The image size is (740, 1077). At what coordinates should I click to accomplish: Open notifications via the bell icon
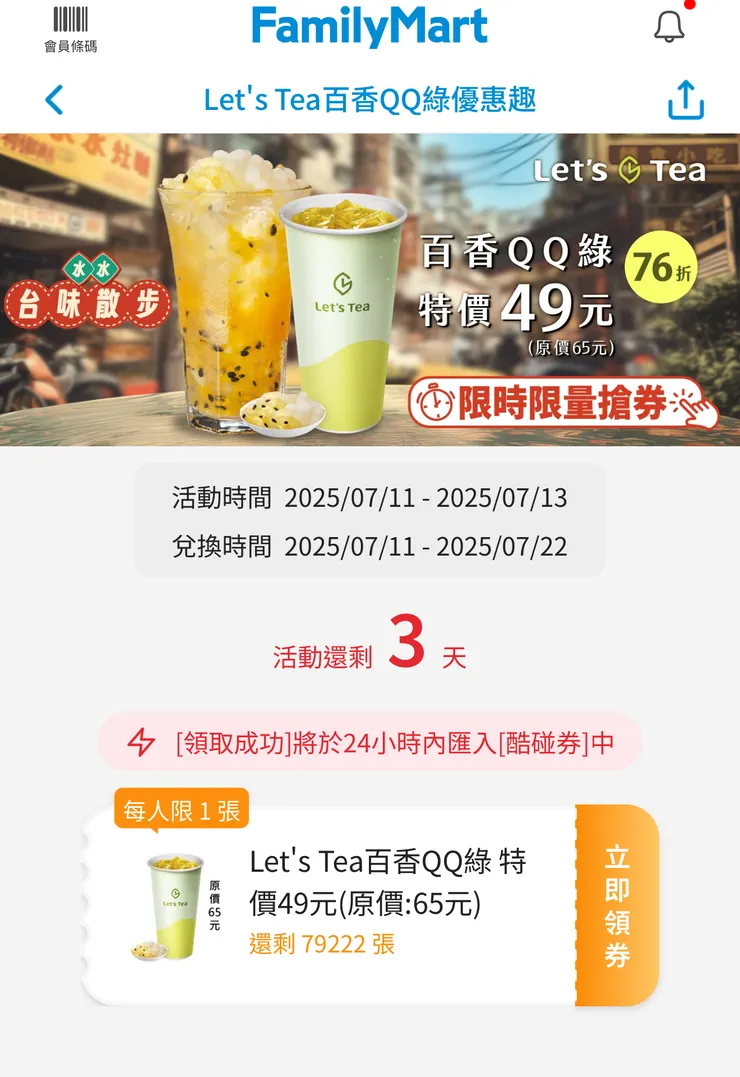point(669,25)
